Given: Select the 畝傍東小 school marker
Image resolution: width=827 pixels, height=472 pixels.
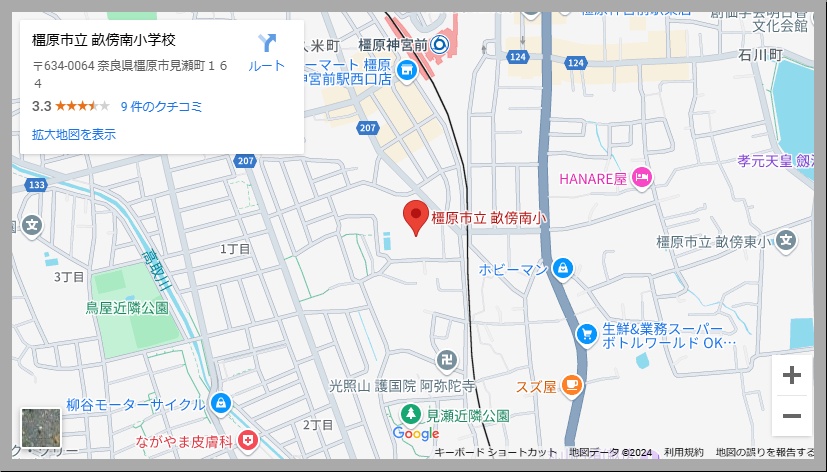Looking at the screenshot, I should pyautogui.click(x=787, y=241).
